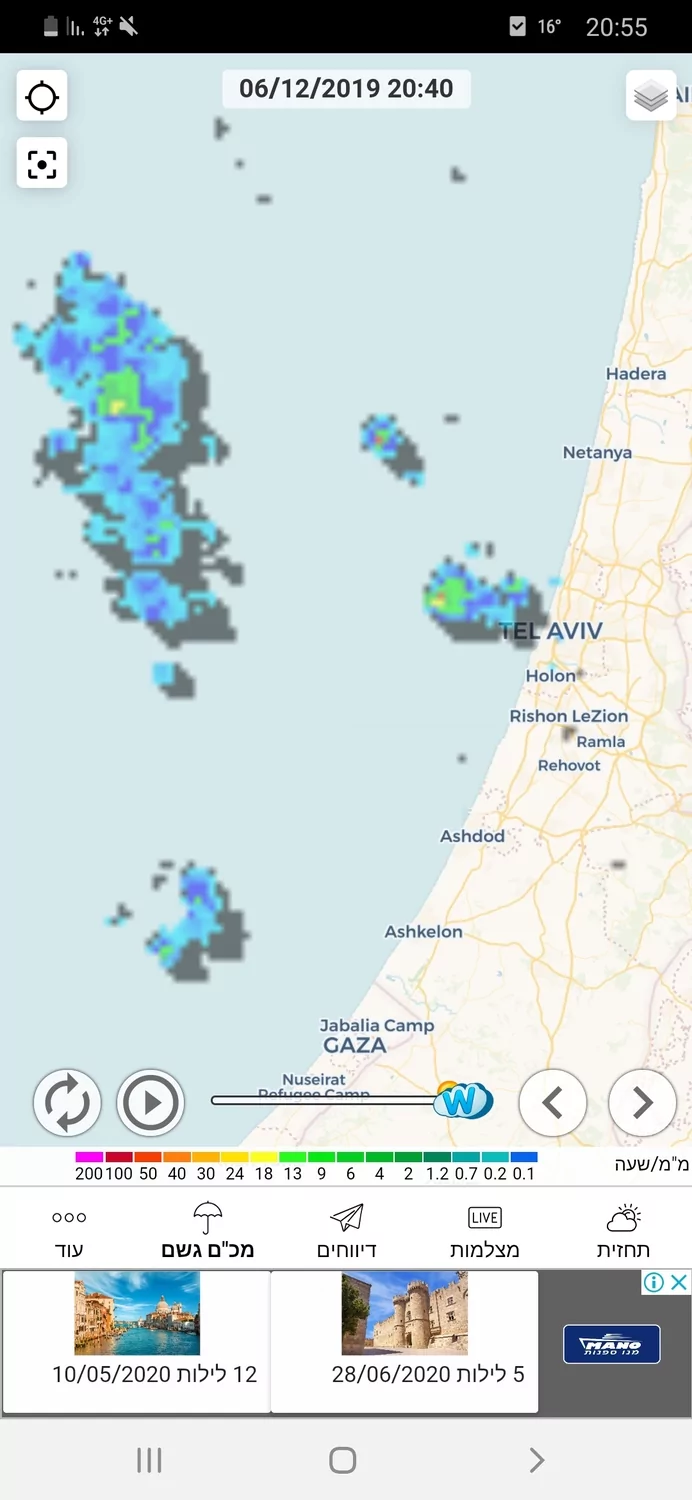Open the מצלמות live cameras tab

[485, 1231]
